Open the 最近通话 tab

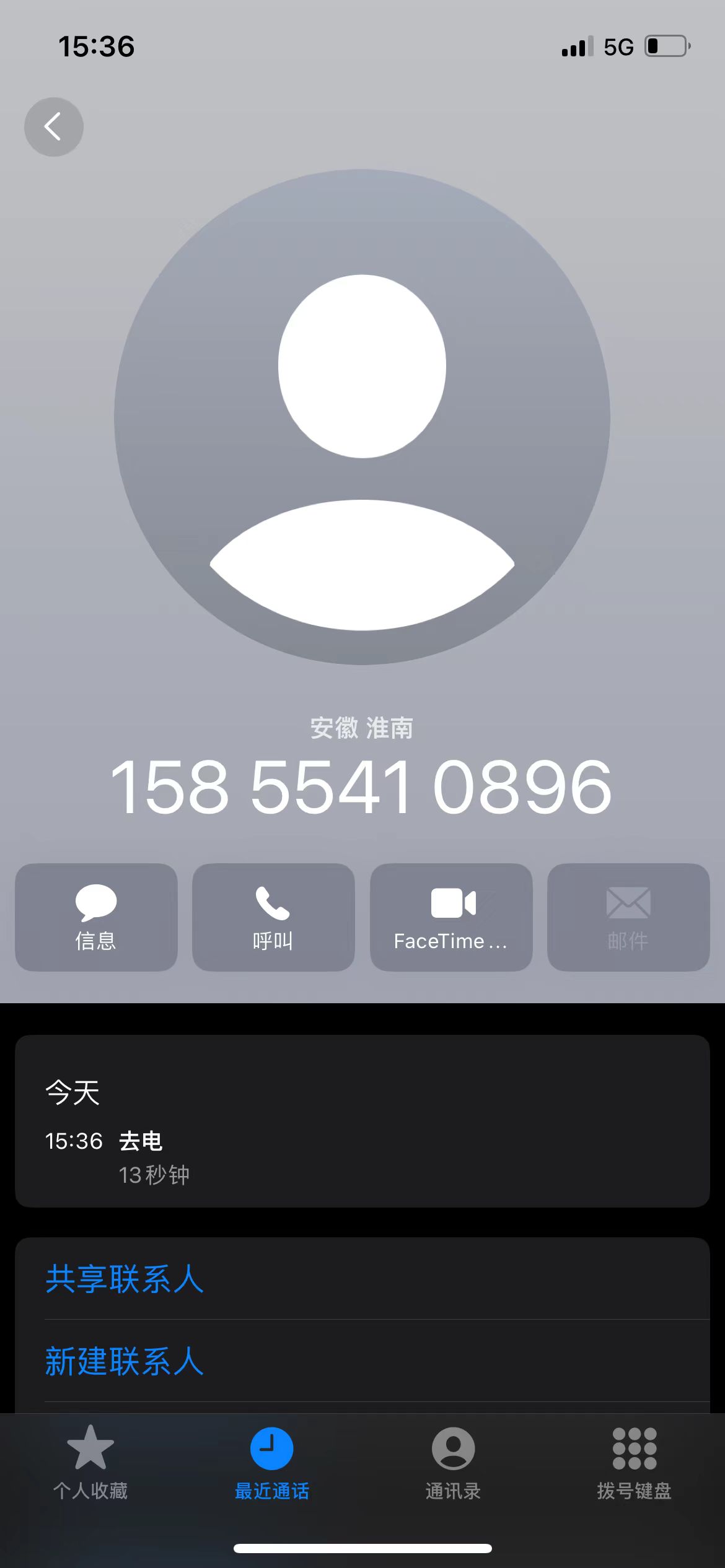point(272,1464)
